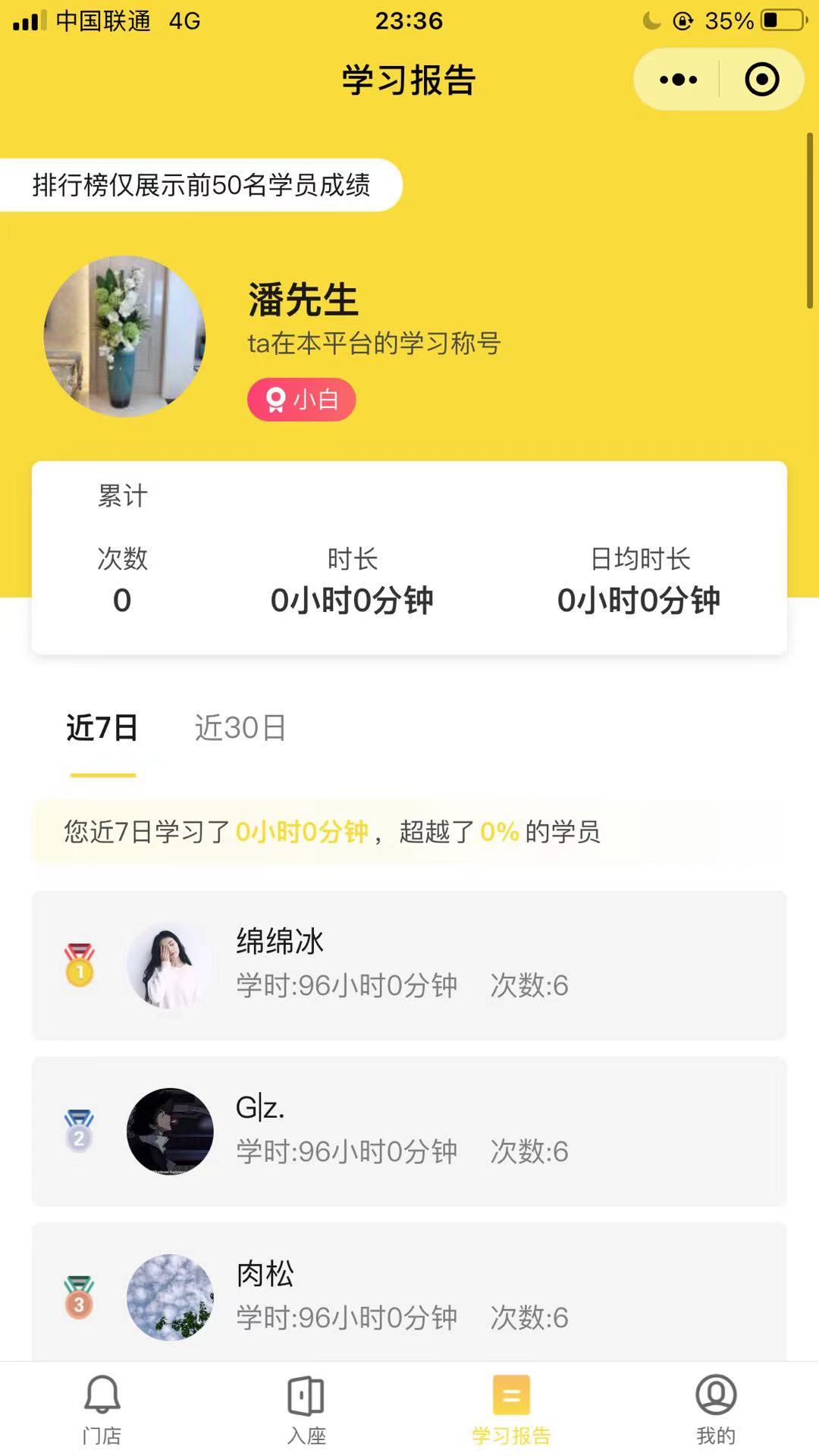Screen dimensions: 819x1456
Task: Switch to the 入座 tab
Action: click(x=306, y=1409)
